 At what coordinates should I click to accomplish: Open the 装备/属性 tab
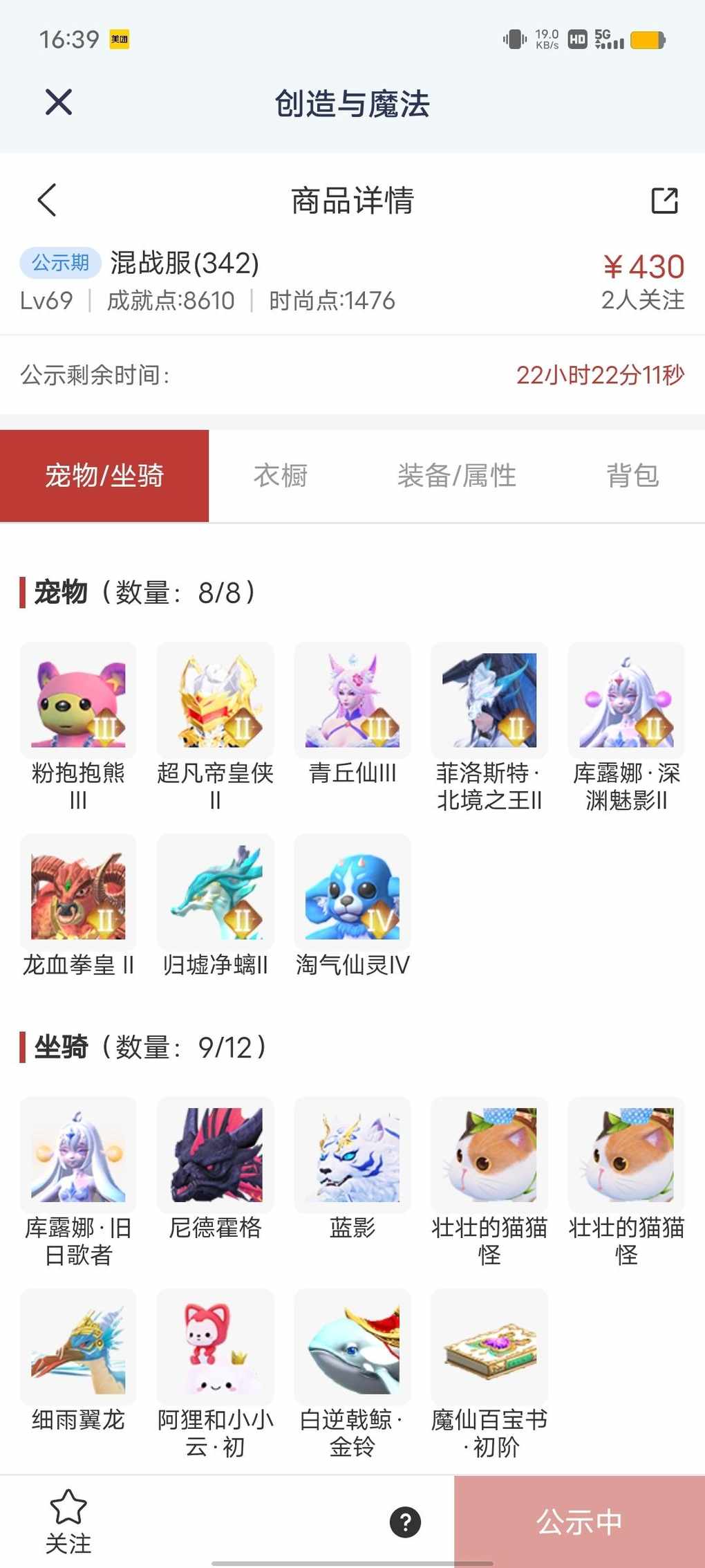pos(456,476)
